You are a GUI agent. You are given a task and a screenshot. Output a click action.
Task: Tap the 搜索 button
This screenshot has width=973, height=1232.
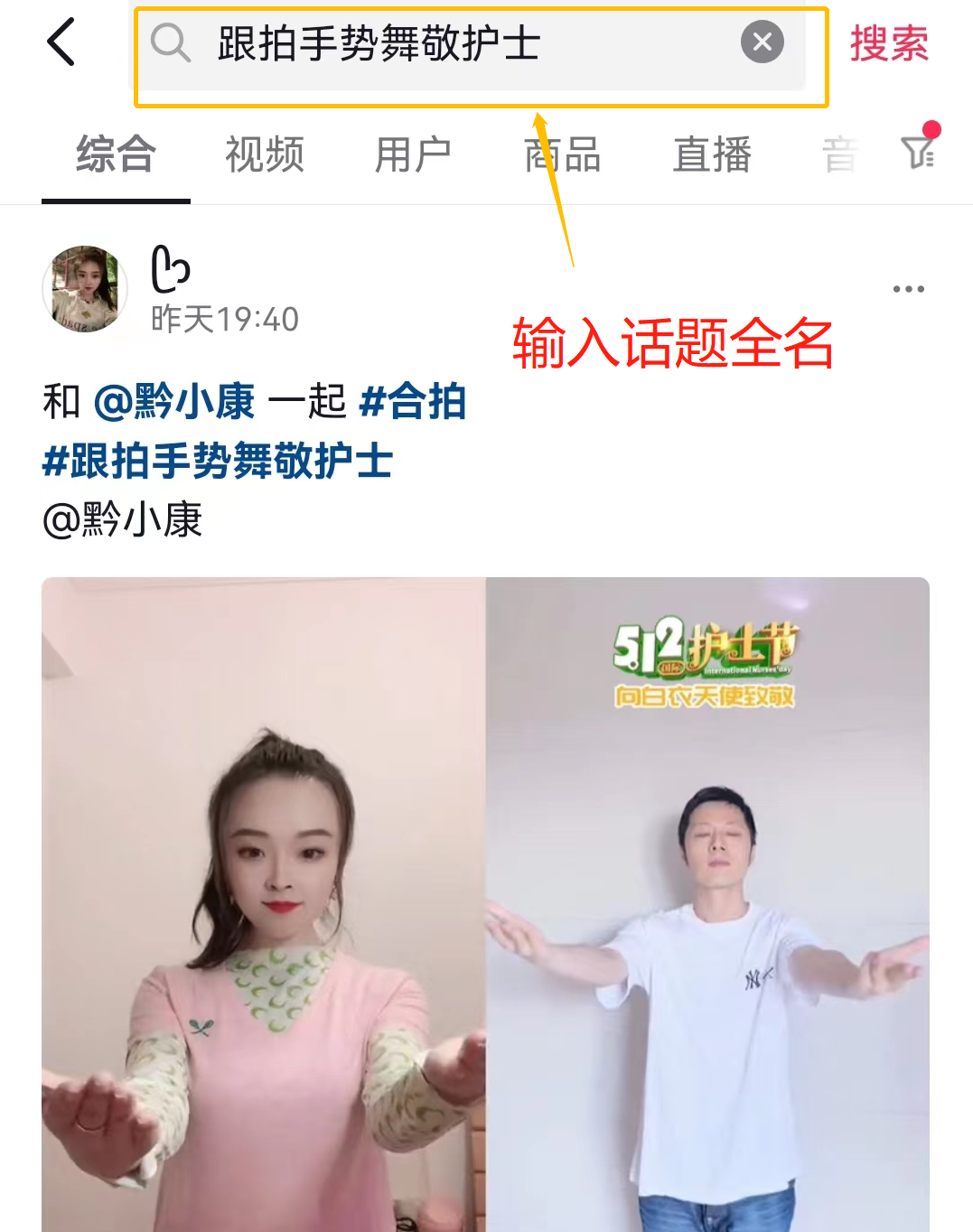(x=889, y=43)
